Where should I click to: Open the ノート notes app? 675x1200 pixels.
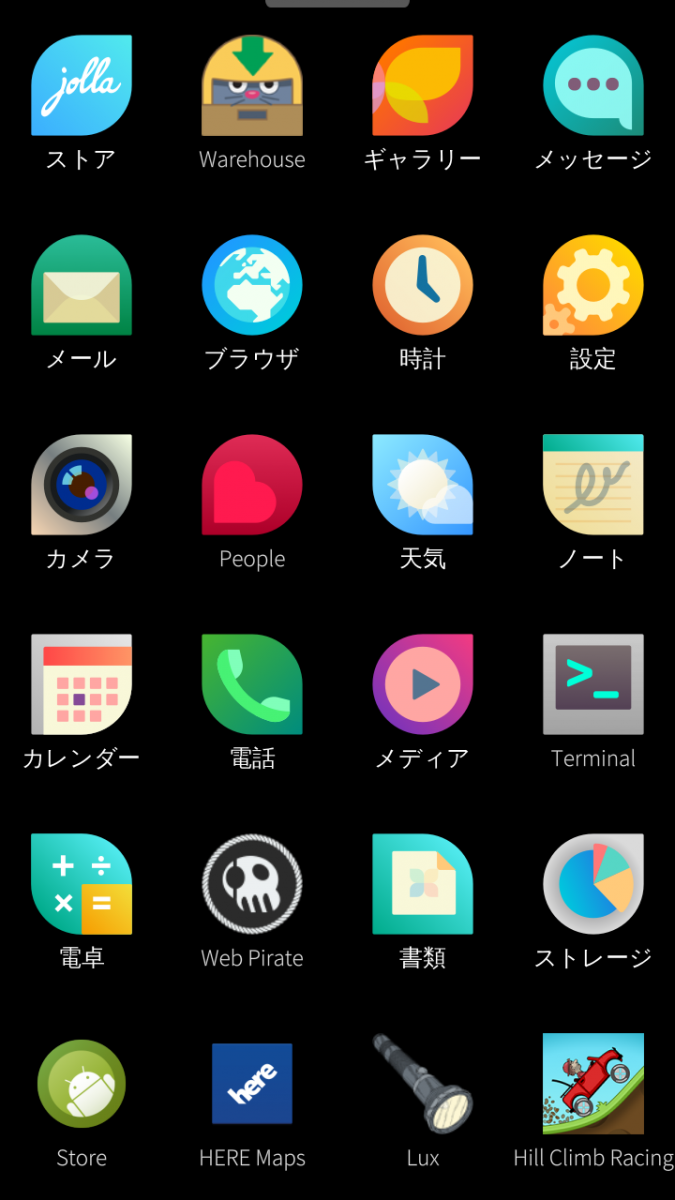click(593, 485)
